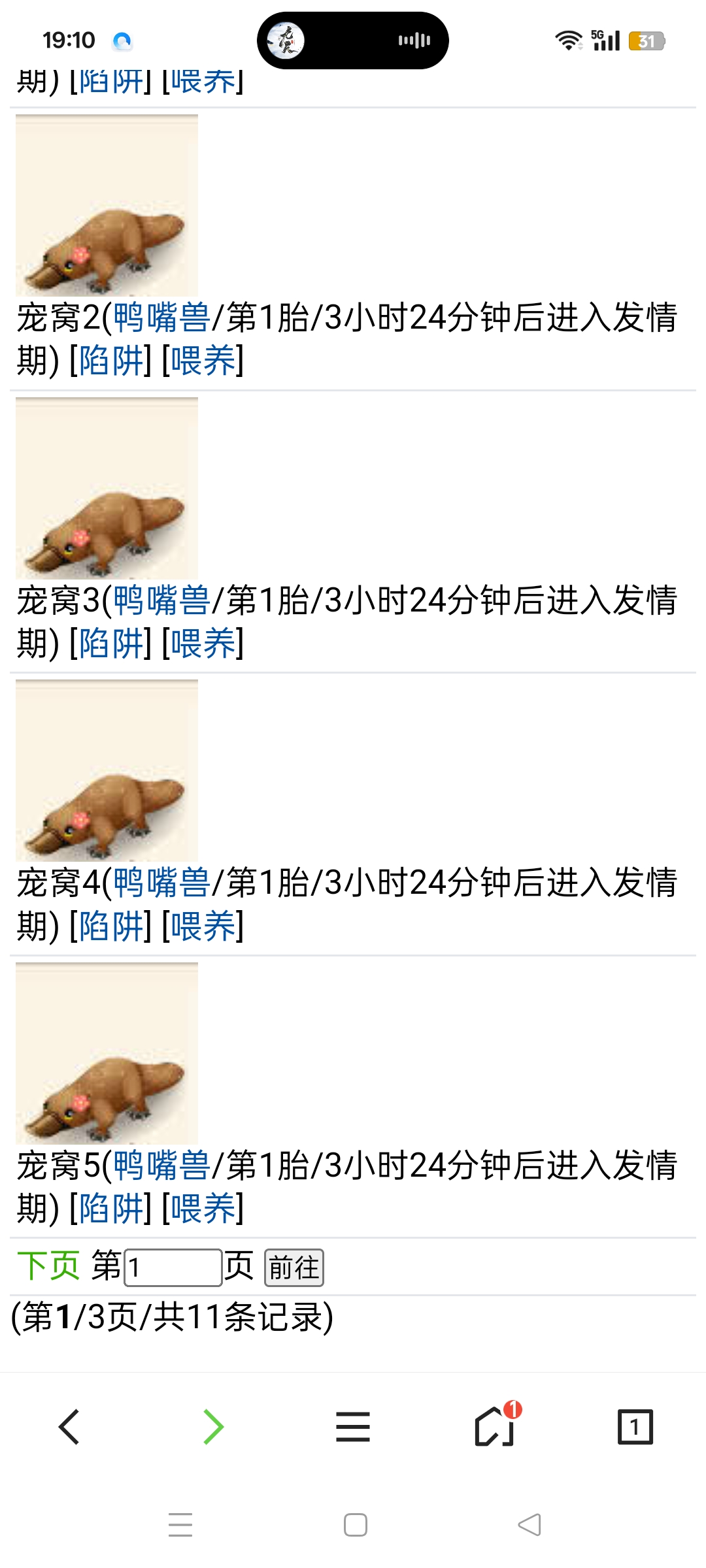Focus the page number input field
Screen dimensions: 706x1568
[x=173, y=1267]
